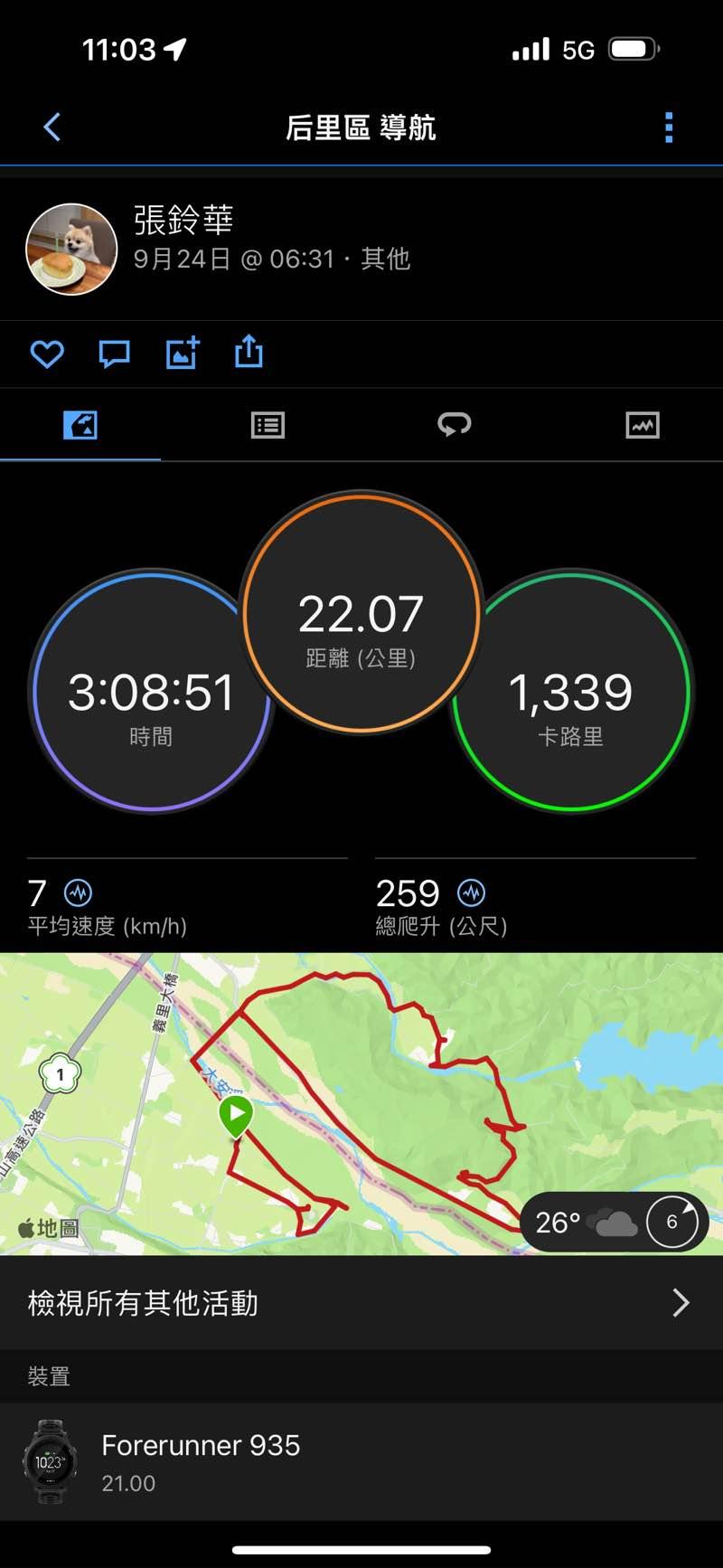Open comments for this activity

coord(114,354)
